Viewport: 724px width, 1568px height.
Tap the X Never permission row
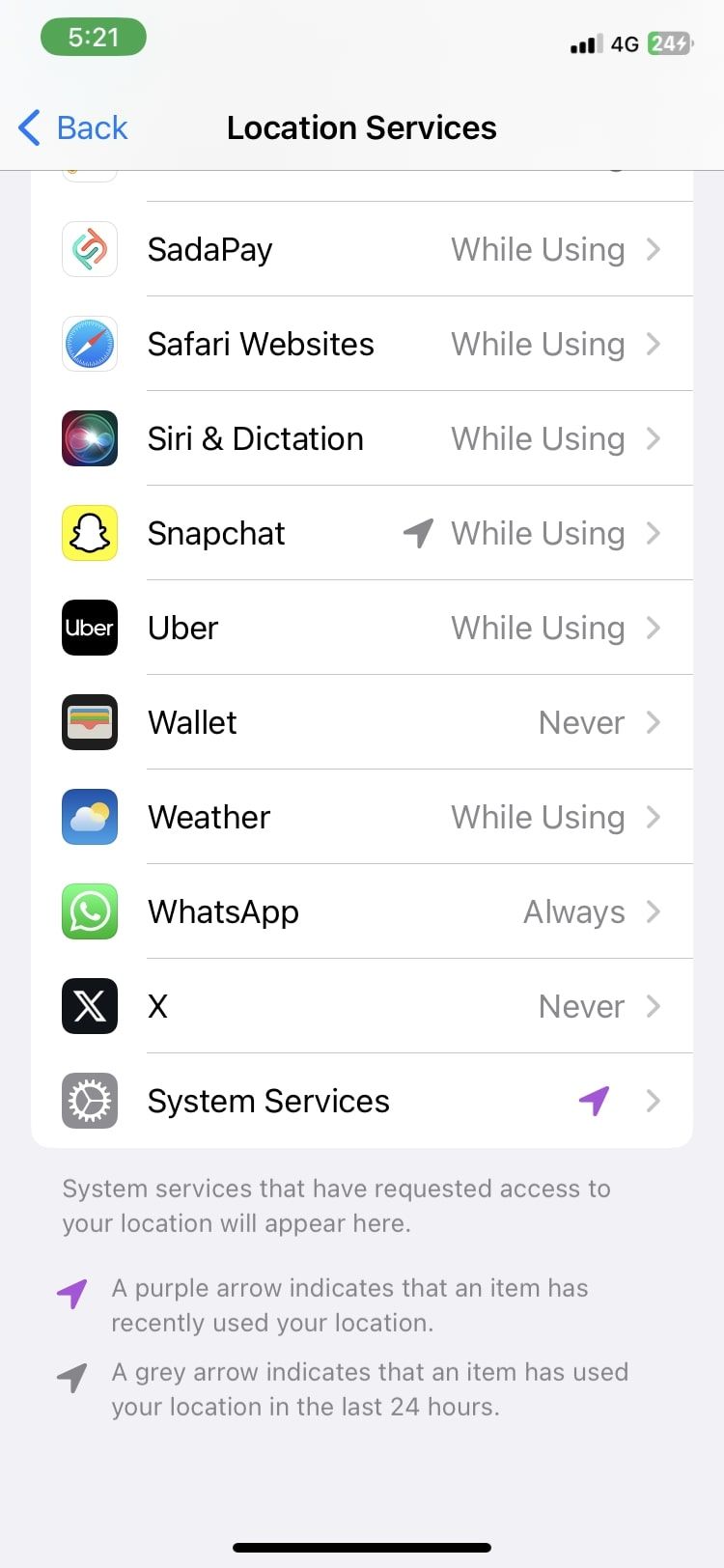(386, 1005)
